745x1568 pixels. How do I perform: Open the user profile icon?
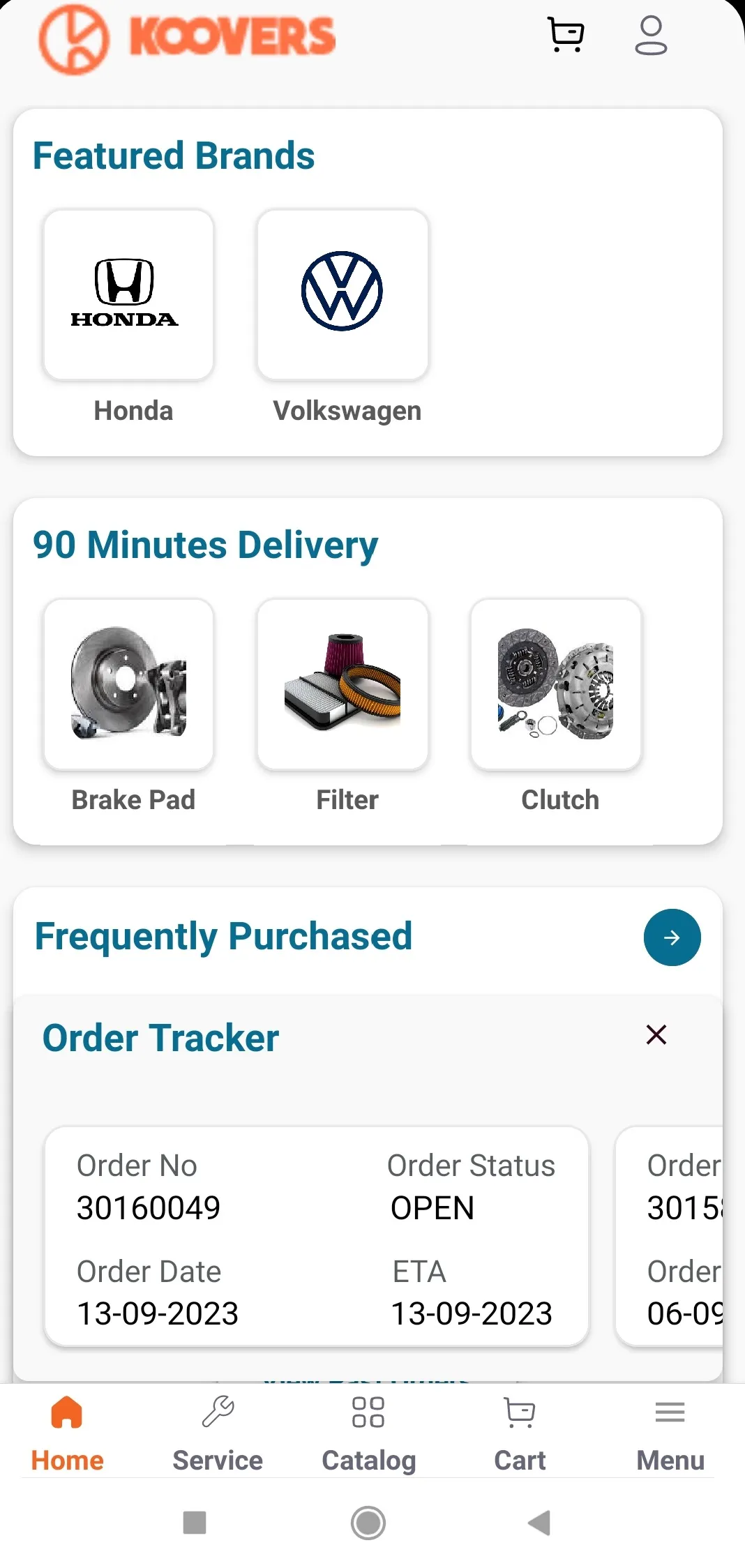tap(651, 36)
